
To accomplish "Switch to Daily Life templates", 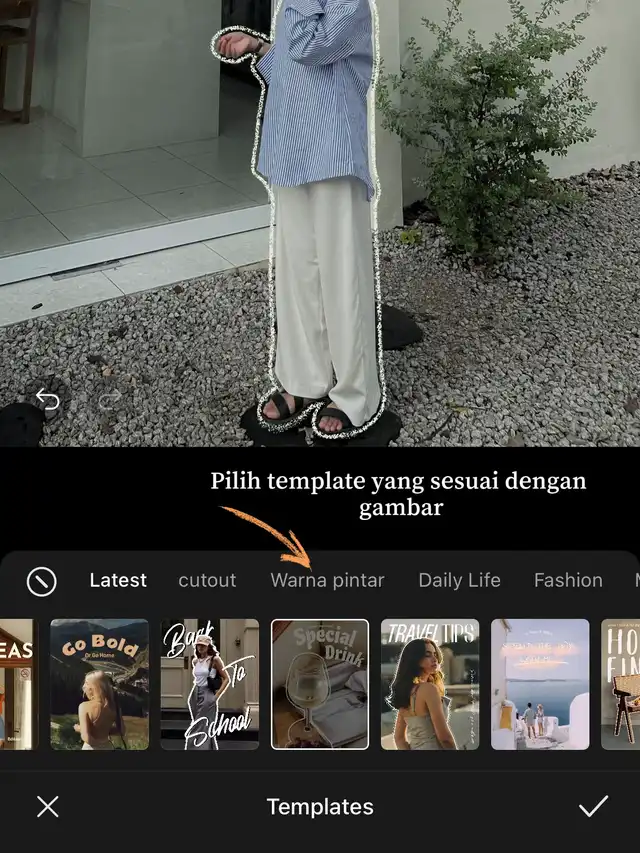I will point(459,580).
